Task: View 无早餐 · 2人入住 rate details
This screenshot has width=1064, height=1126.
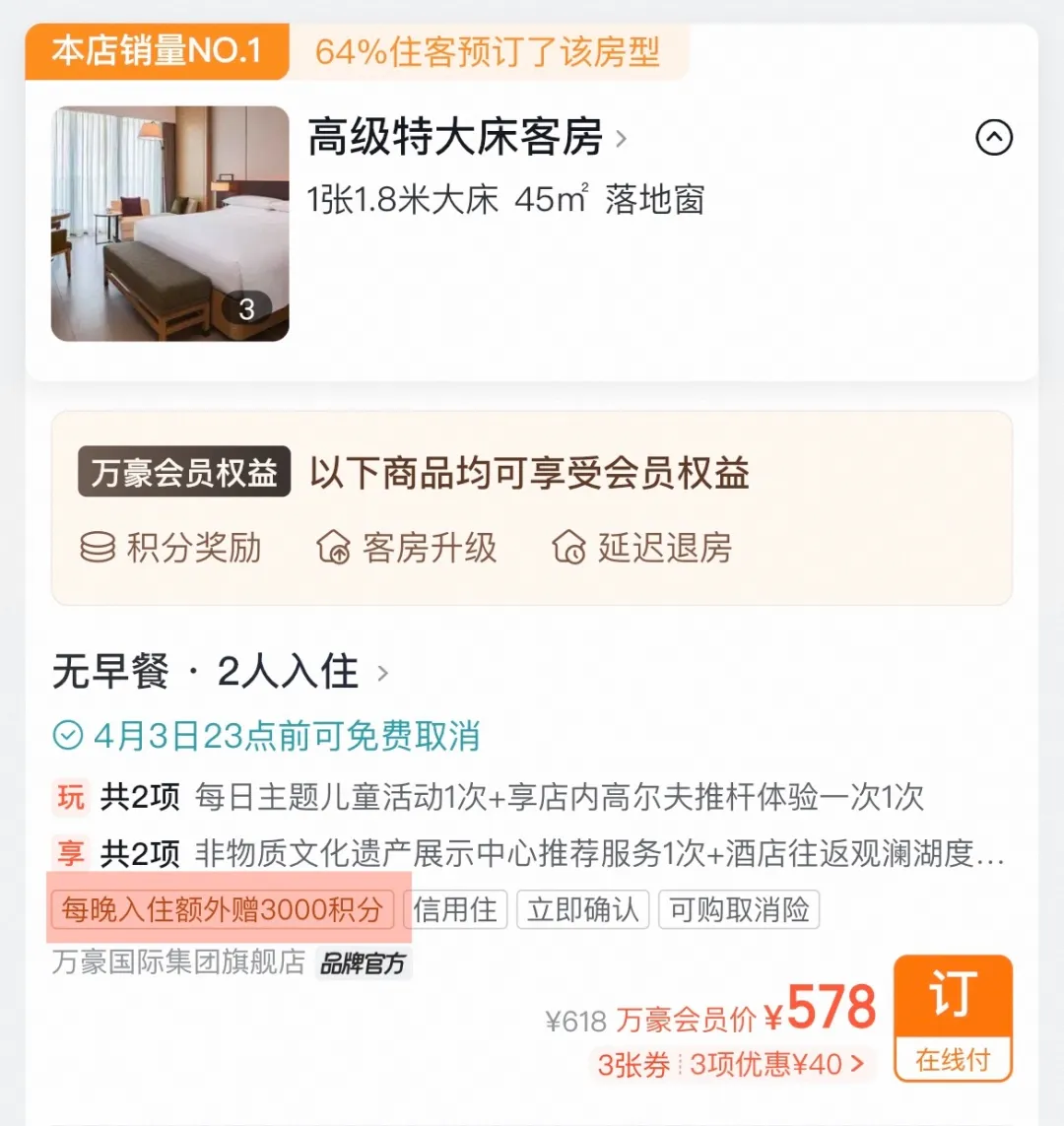Action: tap(221, 673)
